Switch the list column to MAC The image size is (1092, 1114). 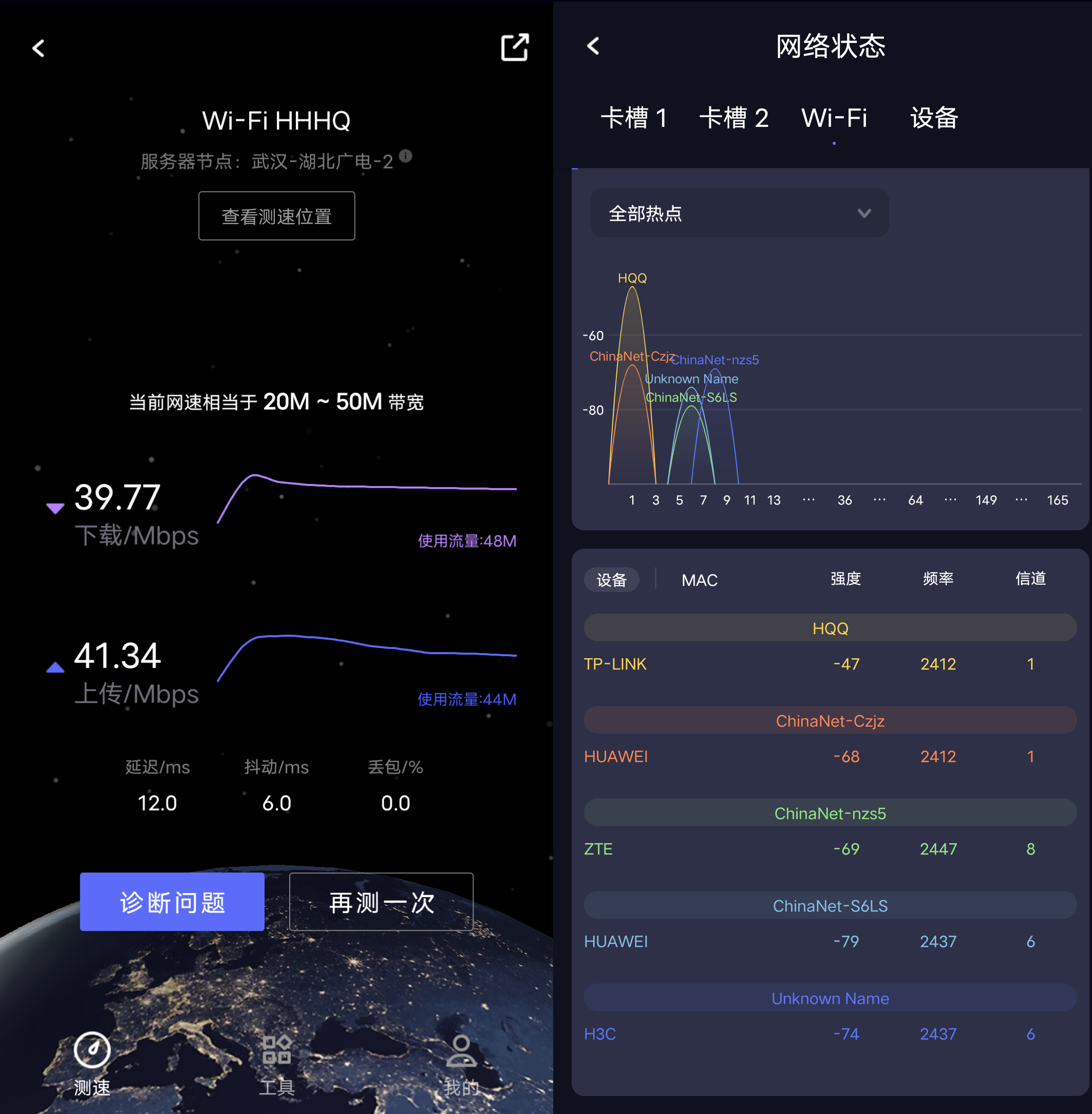click(x=699, y=580)
